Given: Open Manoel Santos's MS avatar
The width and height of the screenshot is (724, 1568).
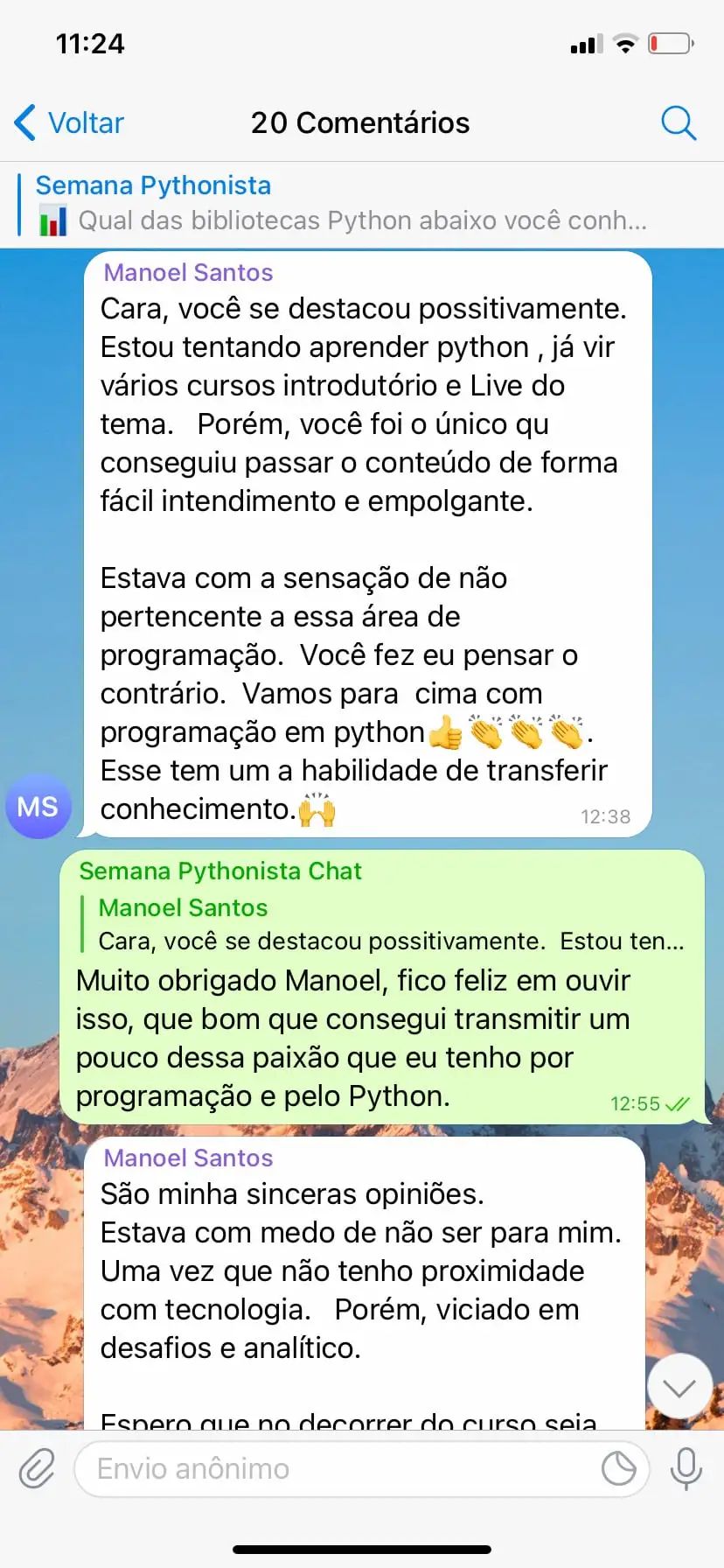Looking at the screenshot, I should pos(38,807).
